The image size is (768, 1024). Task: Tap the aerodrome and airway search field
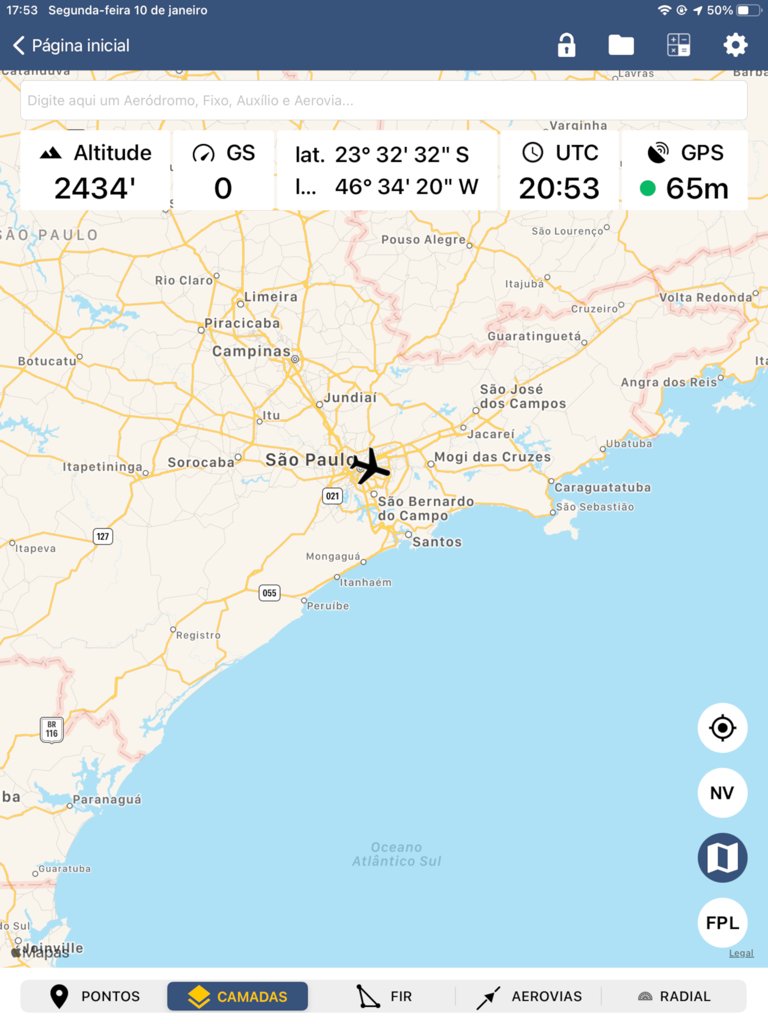tap(384, 101)
